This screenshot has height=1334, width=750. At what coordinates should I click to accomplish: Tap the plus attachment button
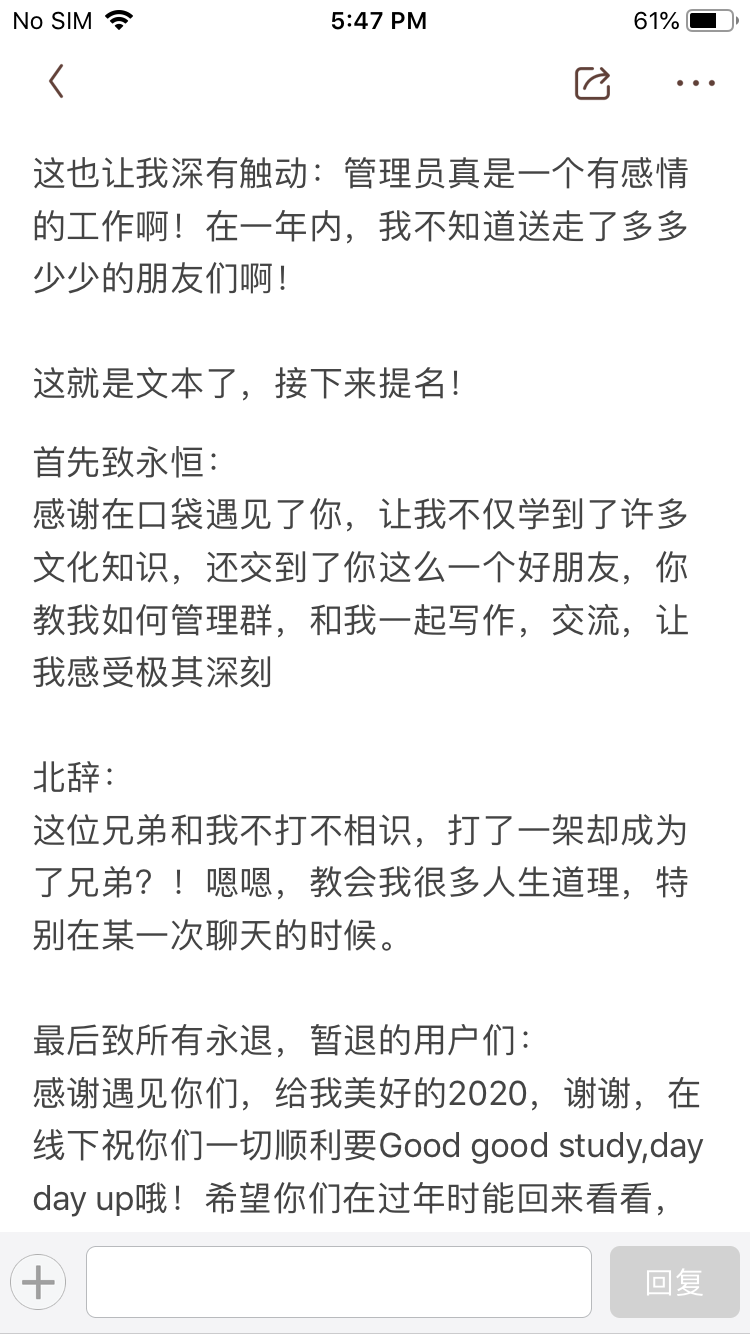pyautogui.click(x=38, y=1281)
